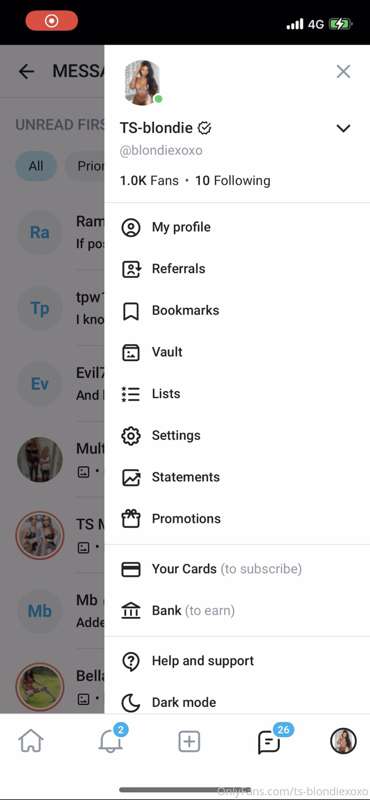Open Referrals

[x=237, y=269]
